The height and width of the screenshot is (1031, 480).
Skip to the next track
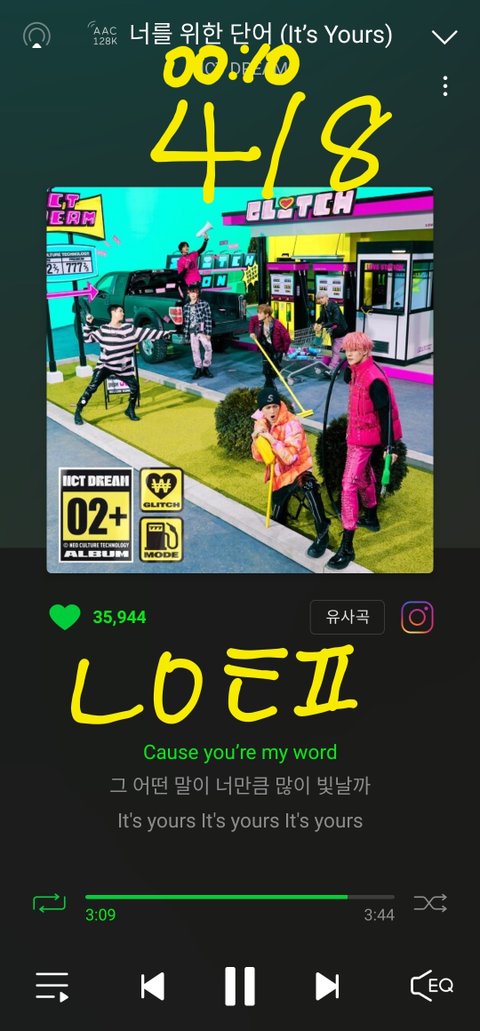(327, 986)
